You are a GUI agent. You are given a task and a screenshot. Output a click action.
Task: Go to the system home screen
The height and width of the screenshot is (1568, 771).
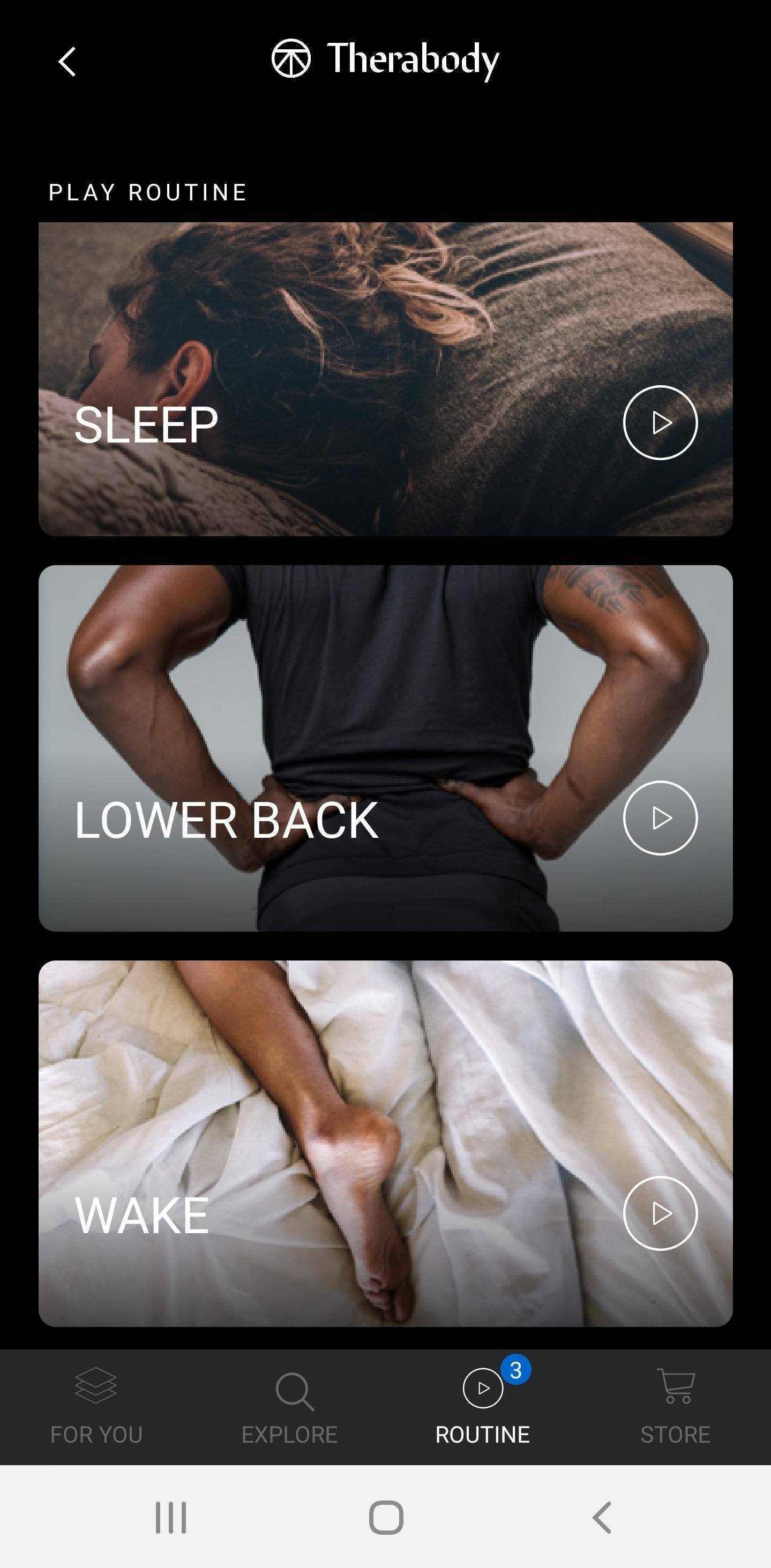pyautogui.click(x=386, y=1518)
